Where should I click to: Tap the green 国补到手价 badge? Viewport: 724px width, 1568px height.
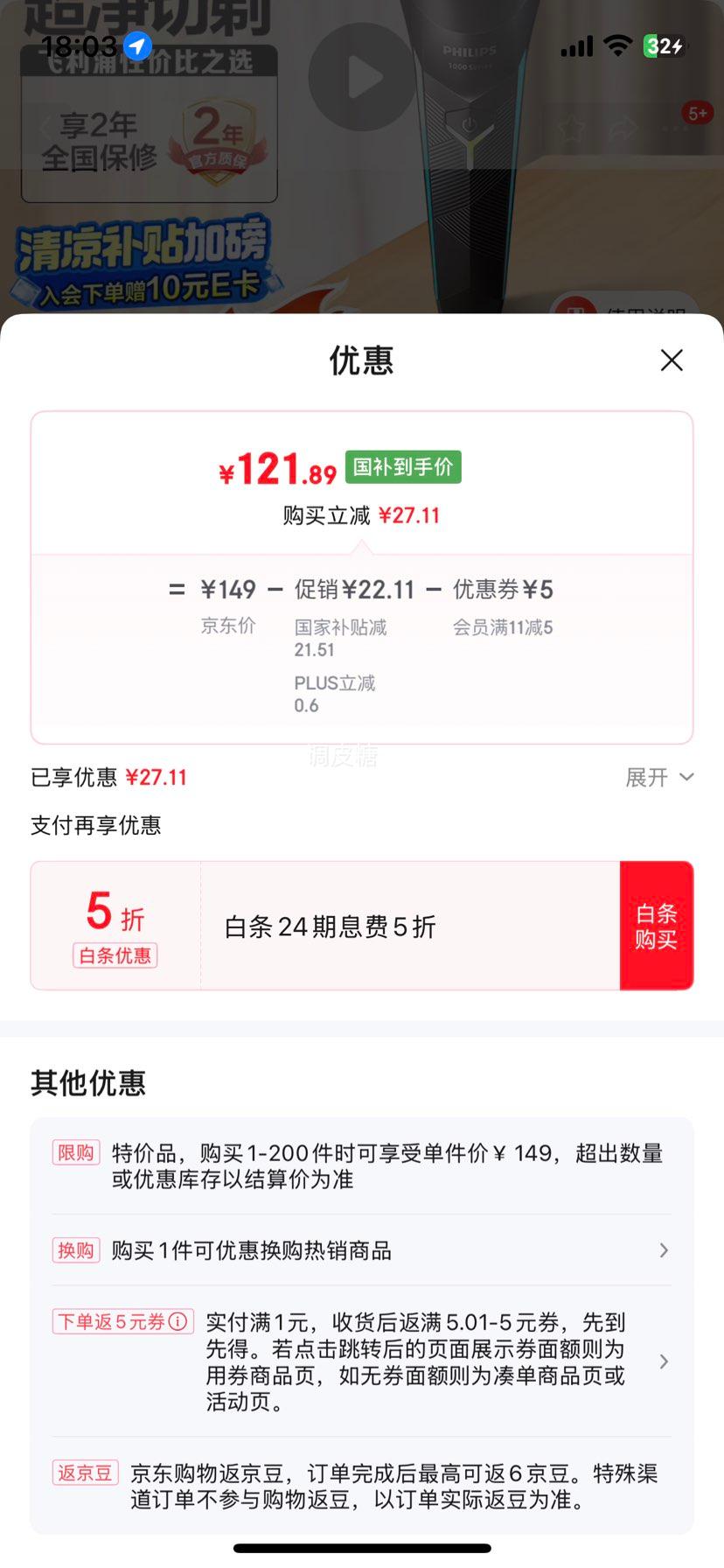(x=403, y=468)
